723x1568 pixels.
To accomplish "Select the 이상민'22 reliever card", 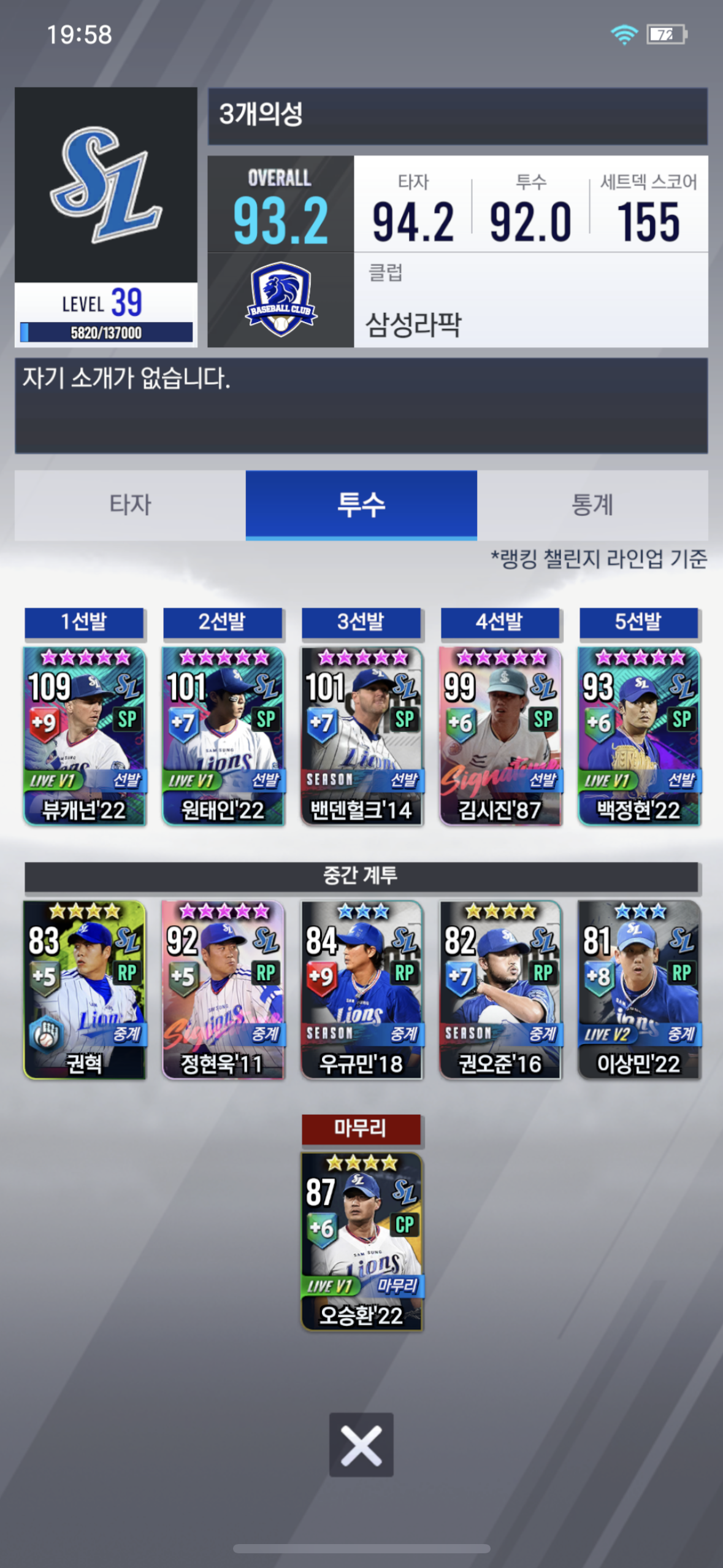I will (639, 990).
